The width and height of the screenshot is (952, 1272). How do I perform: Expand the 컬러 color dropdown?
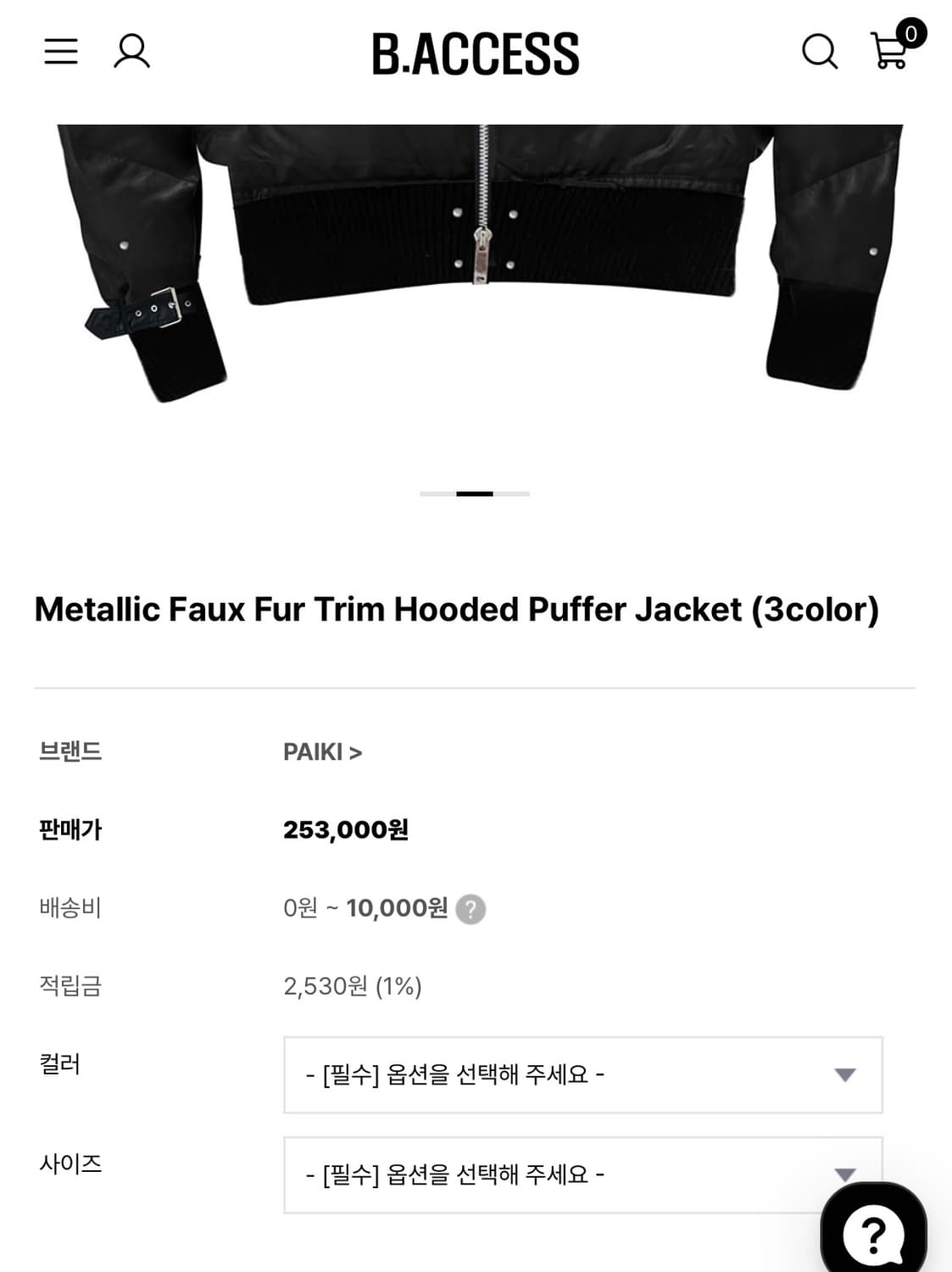[x=583, y=1075]
